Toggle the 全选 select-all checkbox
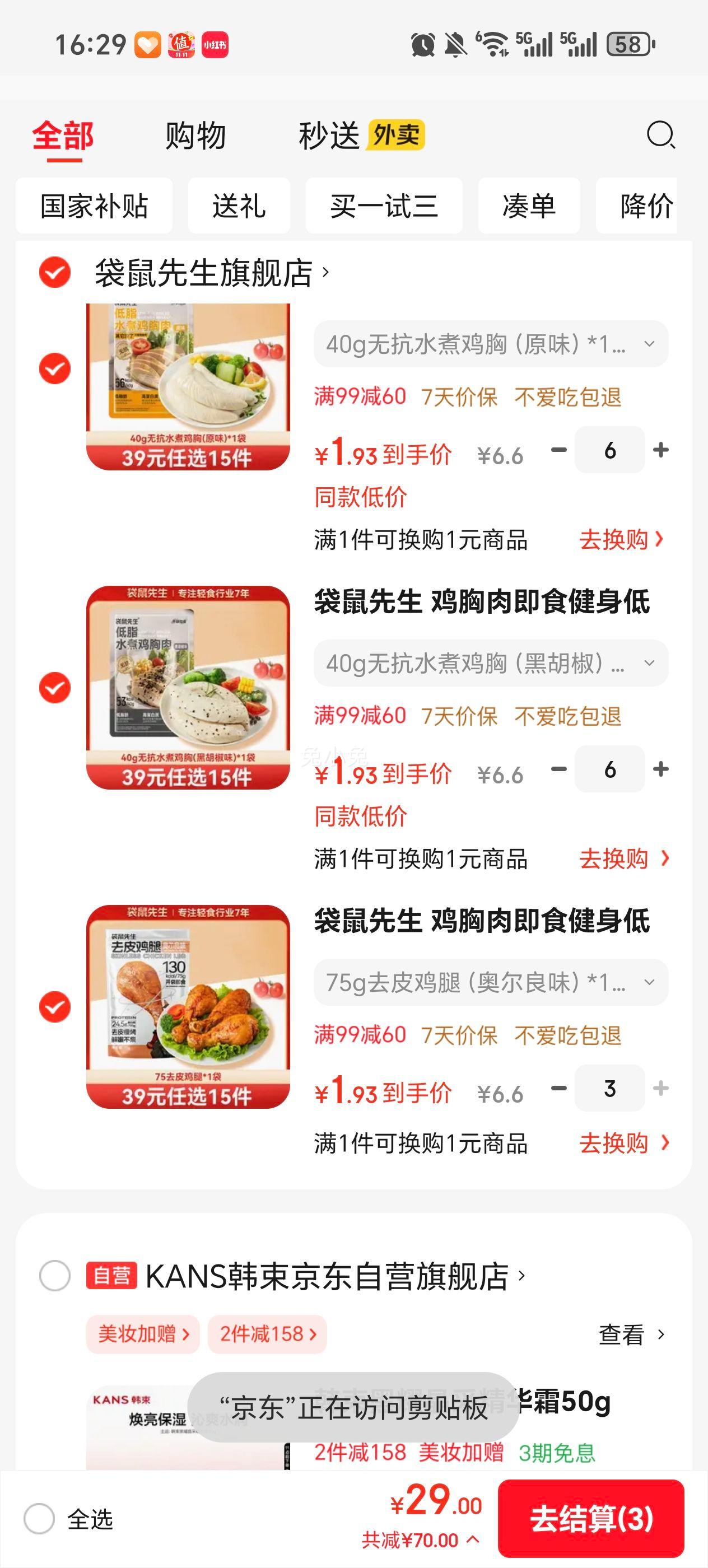Image resolution: width=708 pixels, height=1568 pixels. tap(40, 1519)
